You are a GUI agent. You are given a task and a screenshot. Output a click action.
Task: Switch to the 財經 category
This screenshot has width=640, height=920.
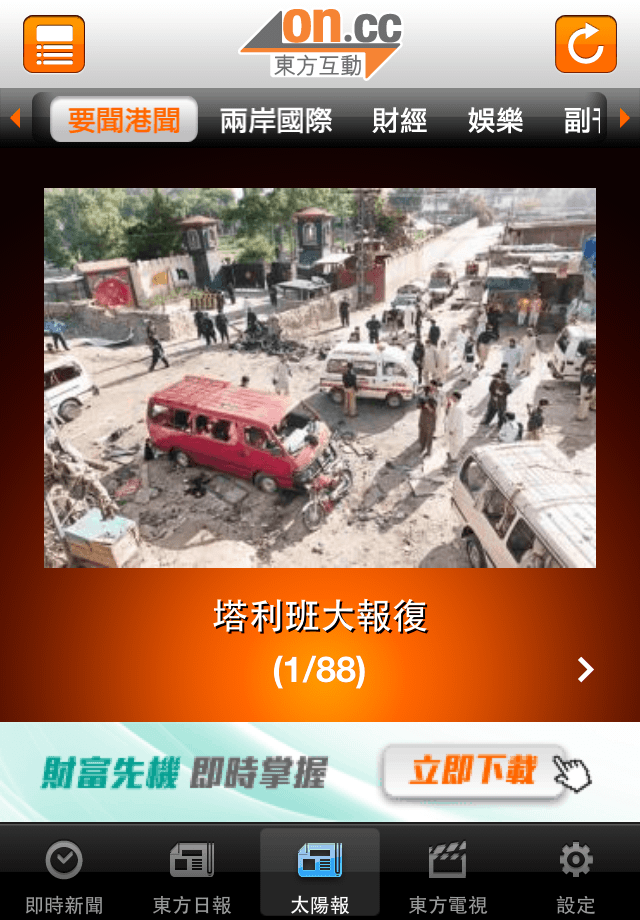(x=400, y=121)
